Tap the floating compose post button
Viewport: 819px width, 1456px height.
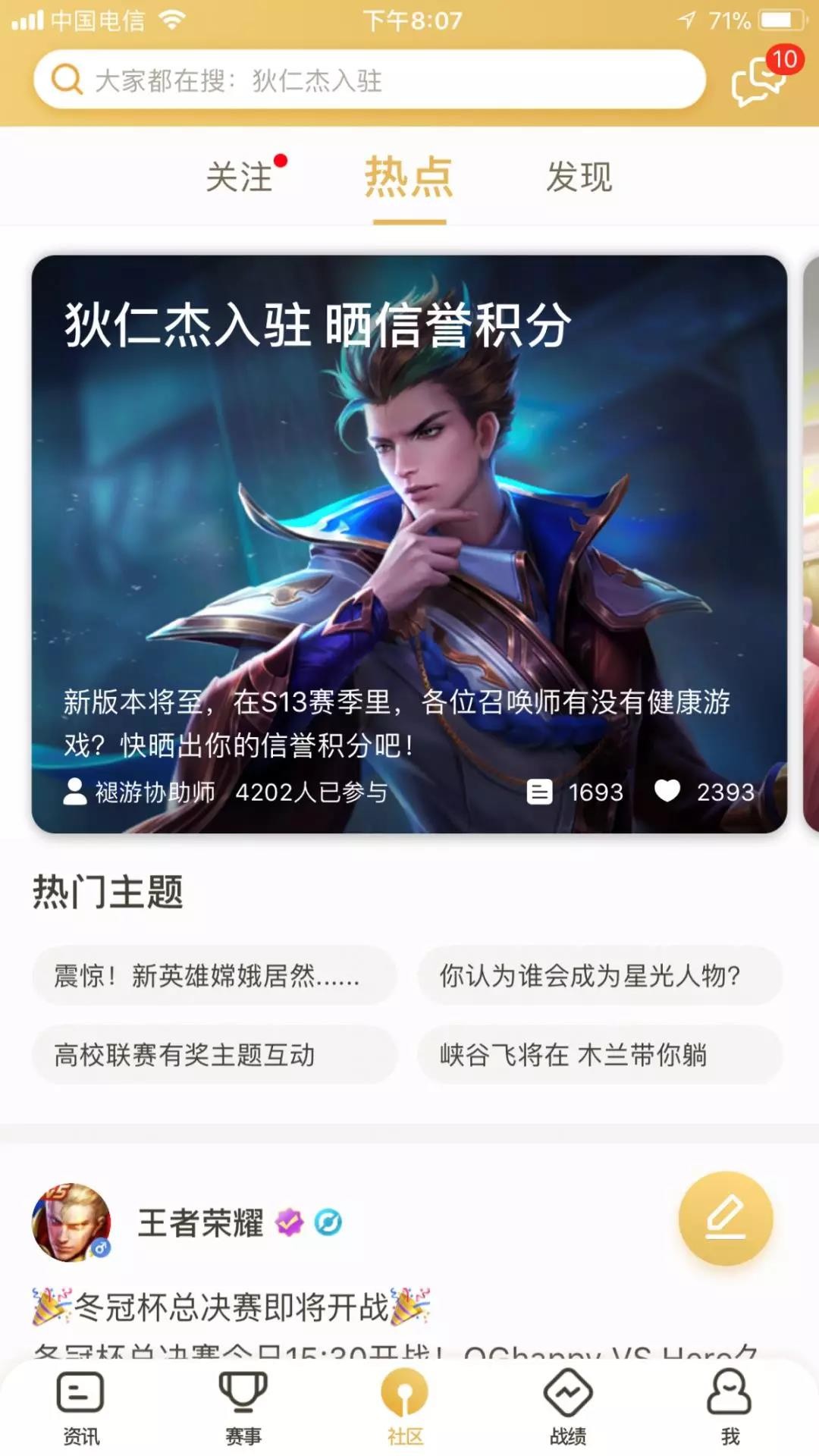(725, 1219)
